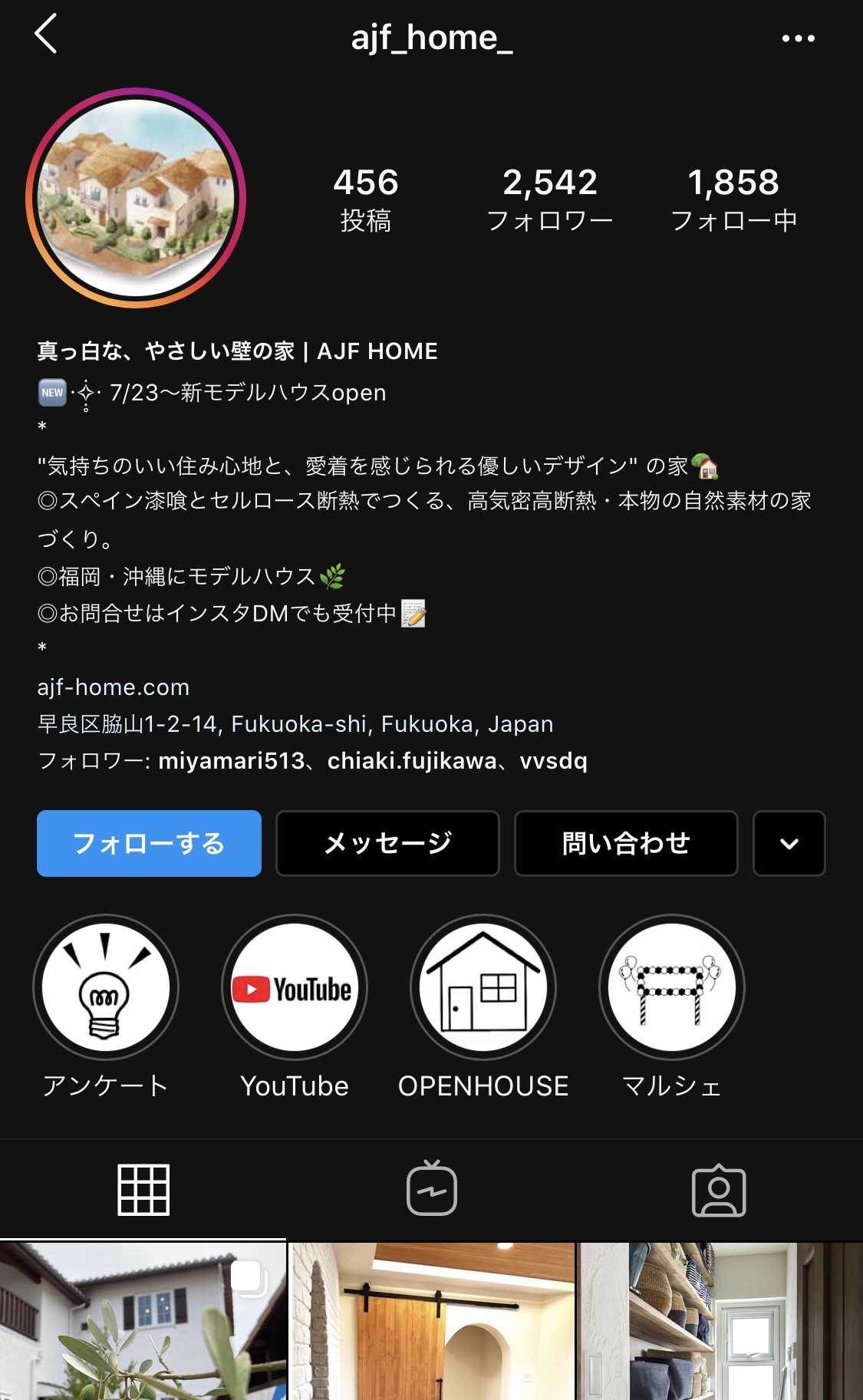Screen dimensions: 863x1400
Task: Switch to the IGTV videos tab
Action: [x=432, y=1190]
